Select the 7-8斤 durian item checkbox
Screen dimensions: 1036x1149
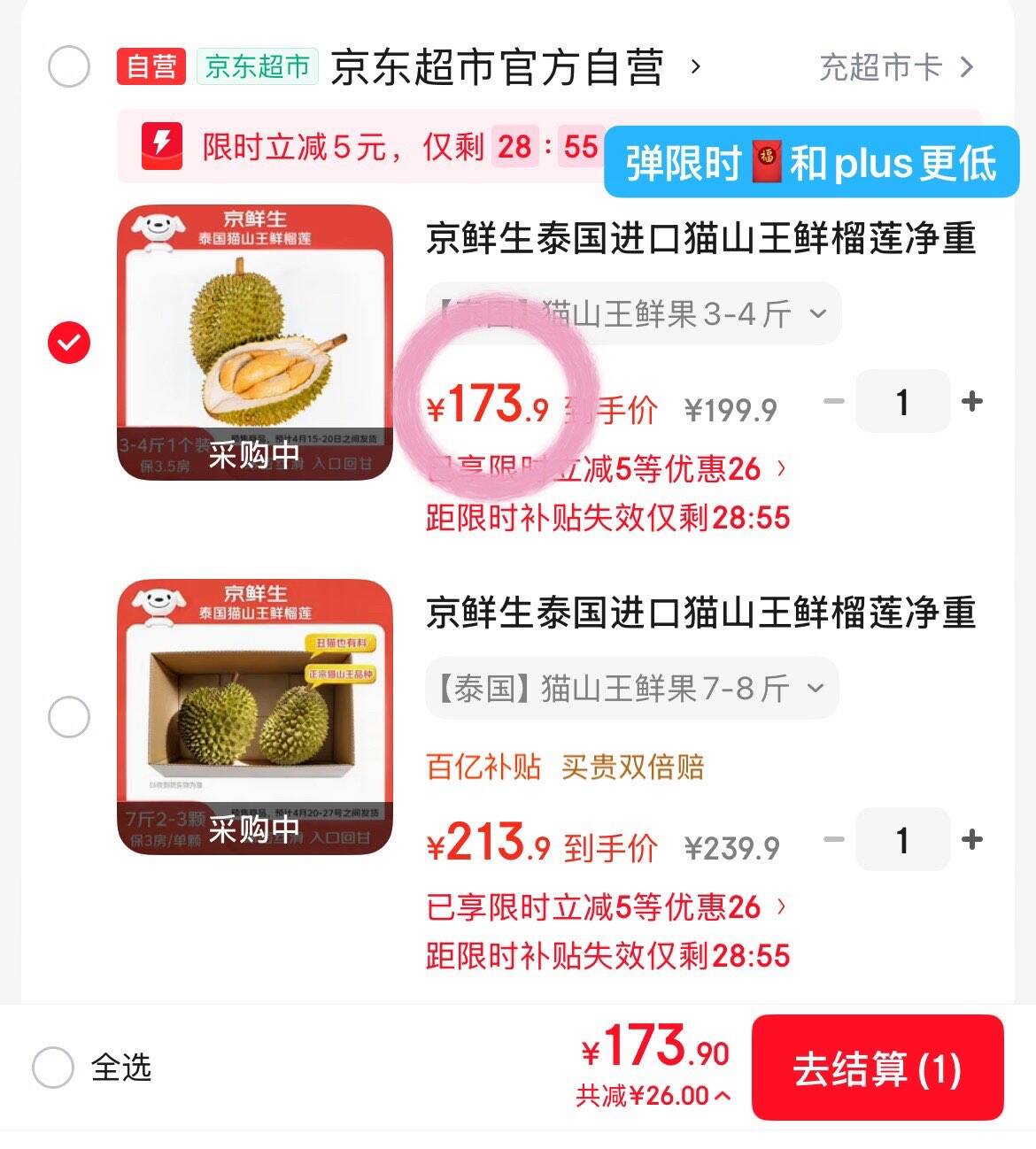pos(69,716)
